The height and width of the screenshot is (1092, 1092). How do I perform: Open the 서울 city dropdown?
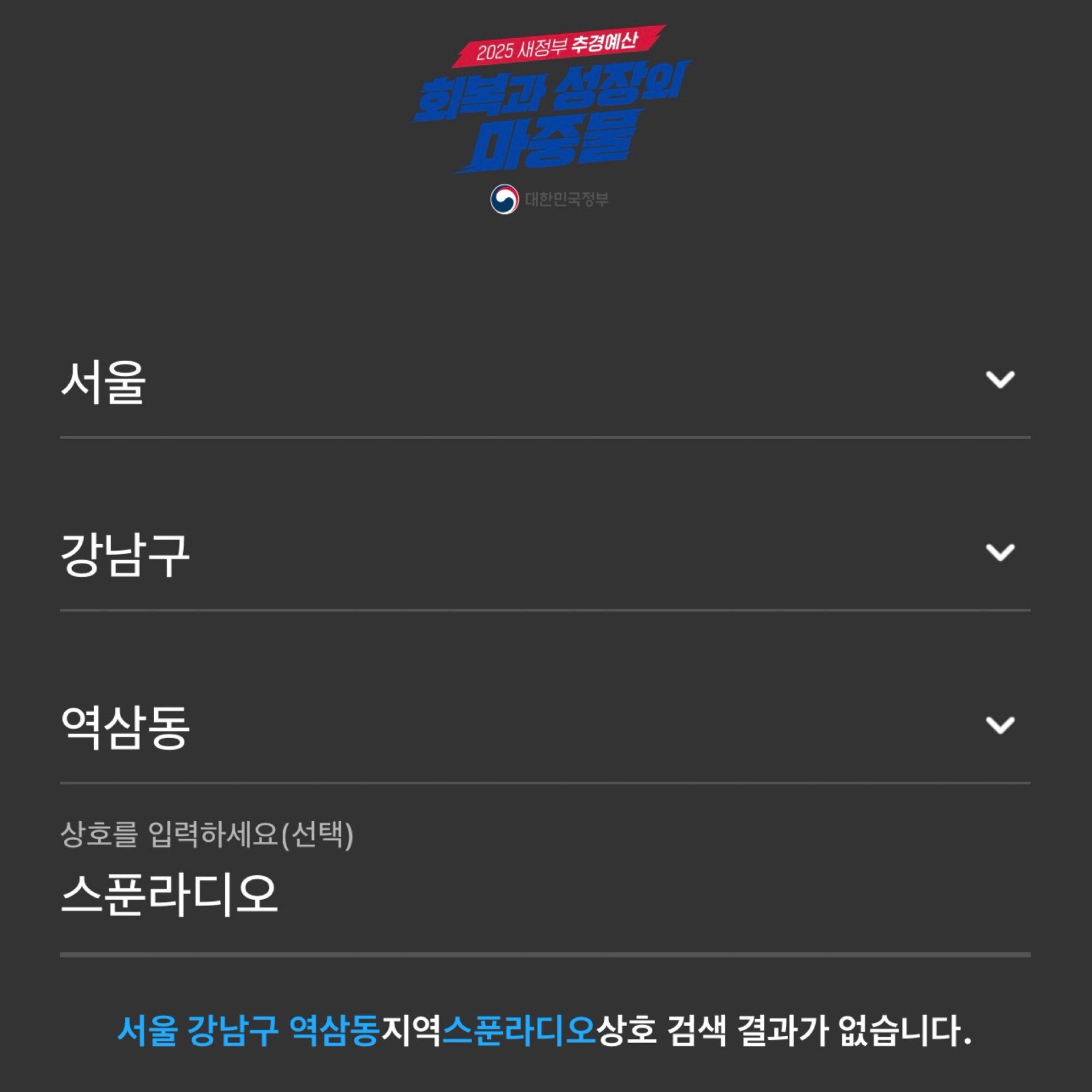545,381
